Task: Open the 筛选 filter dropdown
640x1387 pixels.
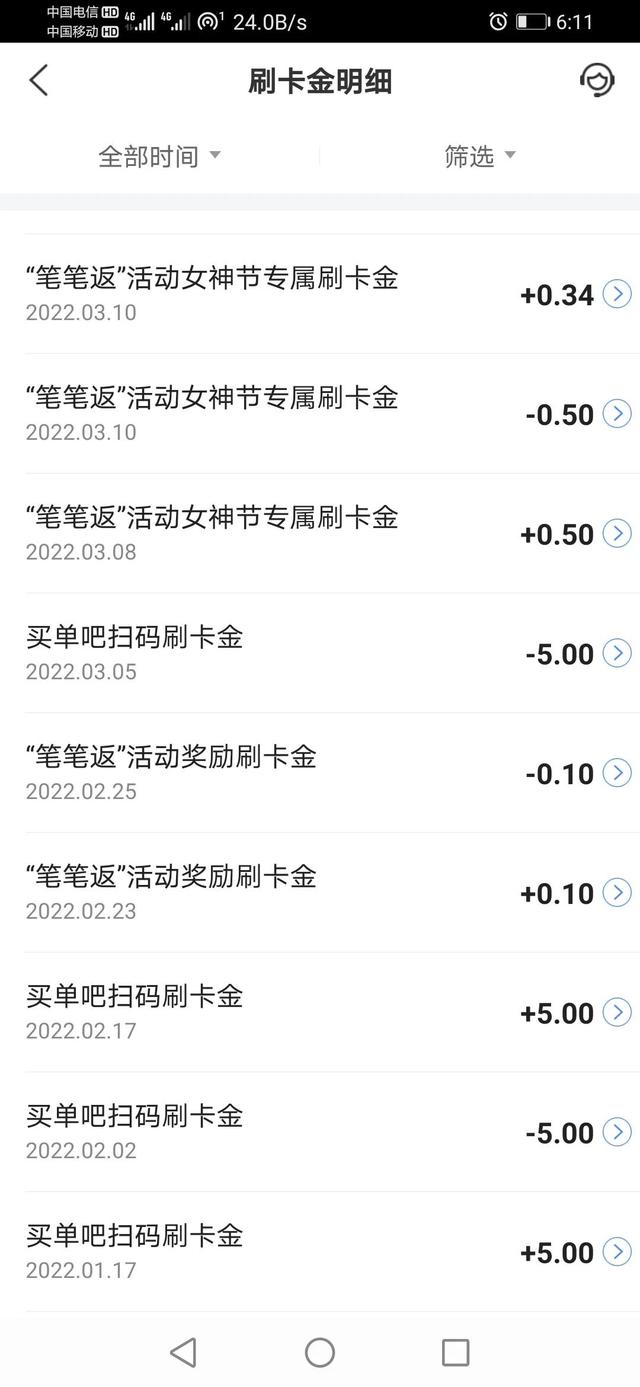Action: (x=480, y=156)
